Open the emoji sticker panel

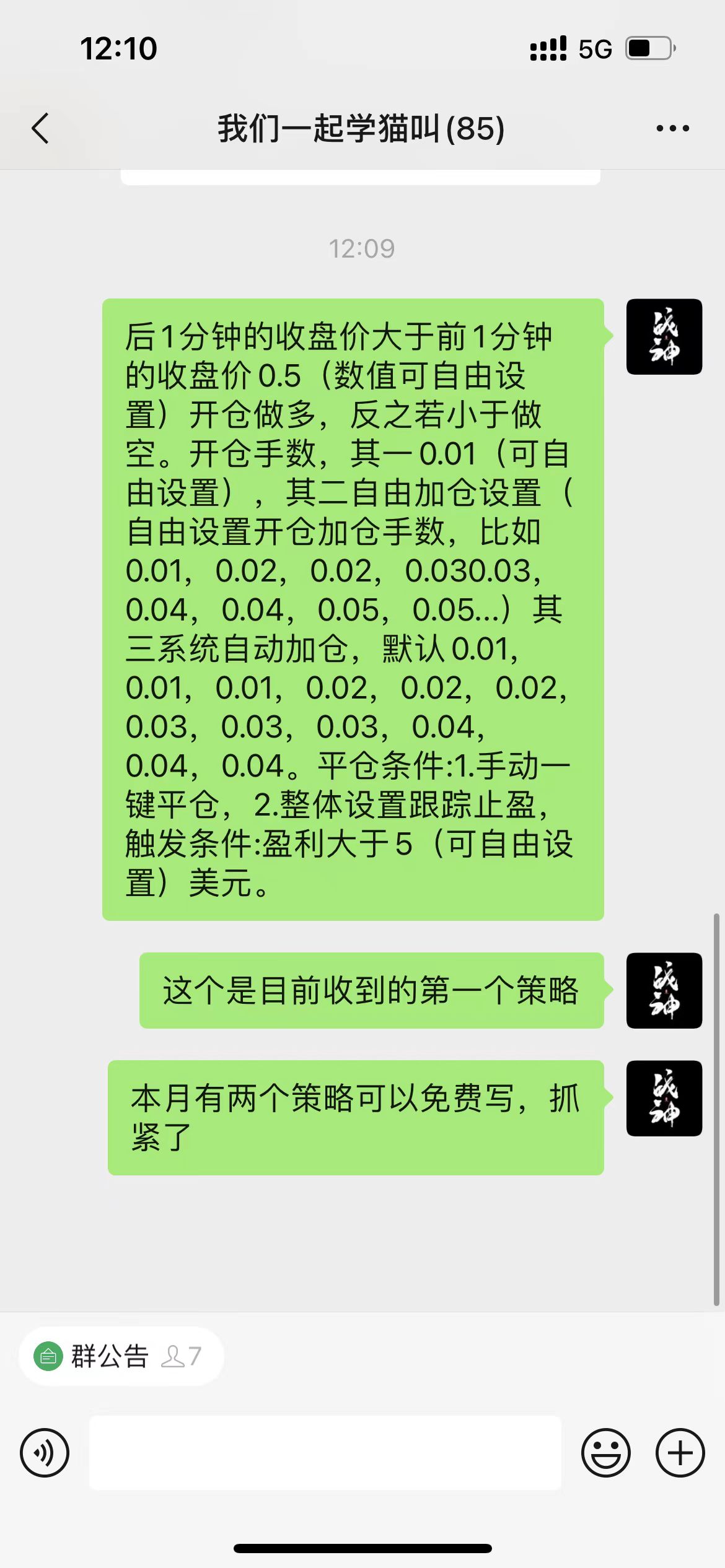605,1453
